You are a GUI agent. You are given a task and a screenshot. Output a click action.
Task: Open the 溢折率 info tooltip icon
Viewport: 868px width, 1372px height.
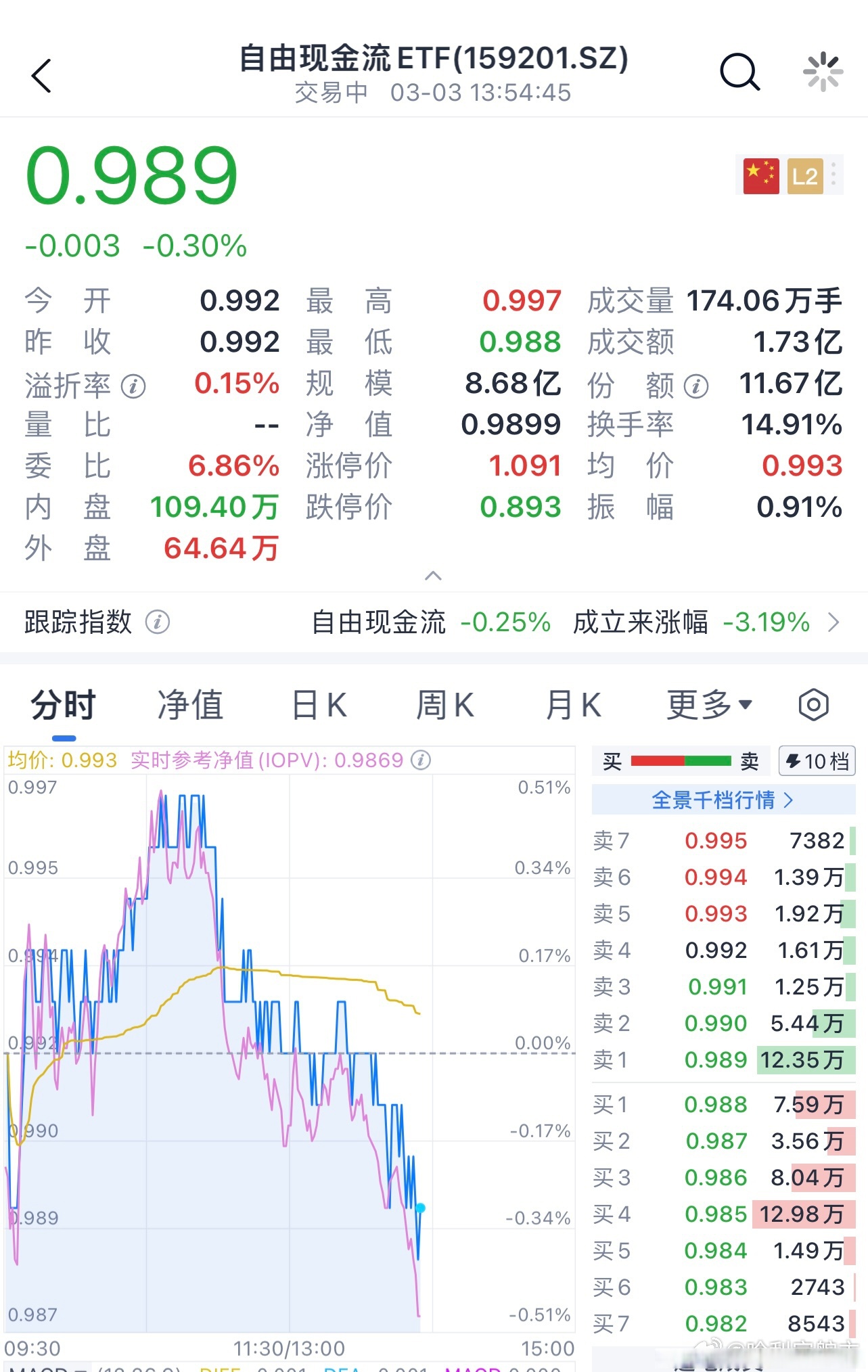tap(133, 384)
